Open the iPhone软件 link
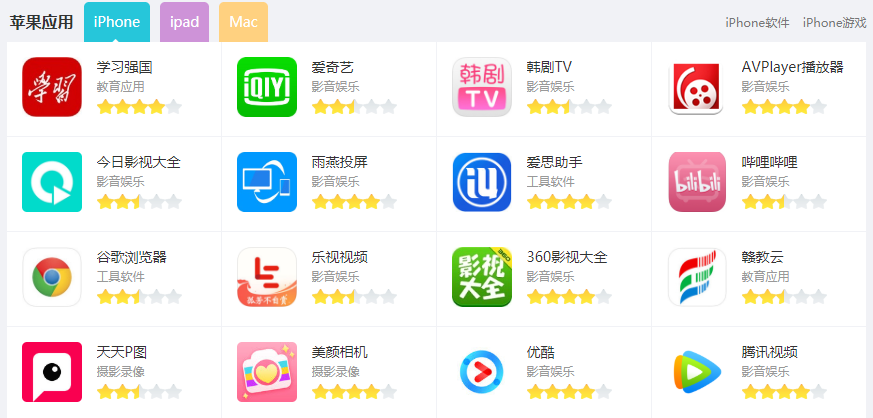The height and width of the screenshot is (418, 873). [x=757, y=22]
